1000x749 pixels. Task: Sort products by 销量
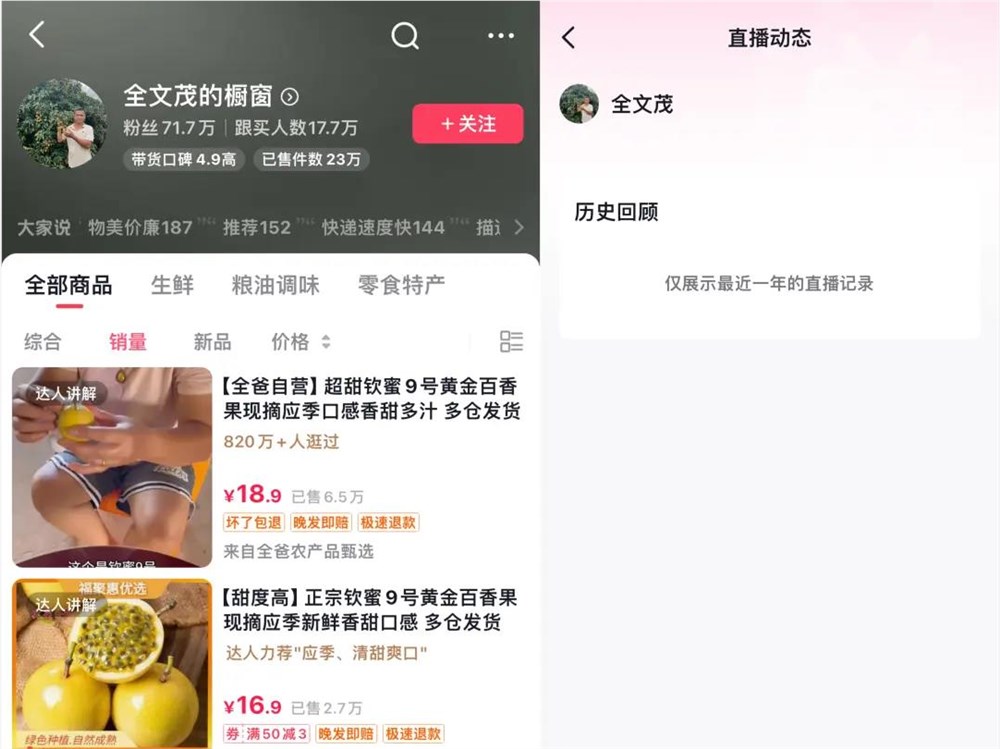point(128,342)
